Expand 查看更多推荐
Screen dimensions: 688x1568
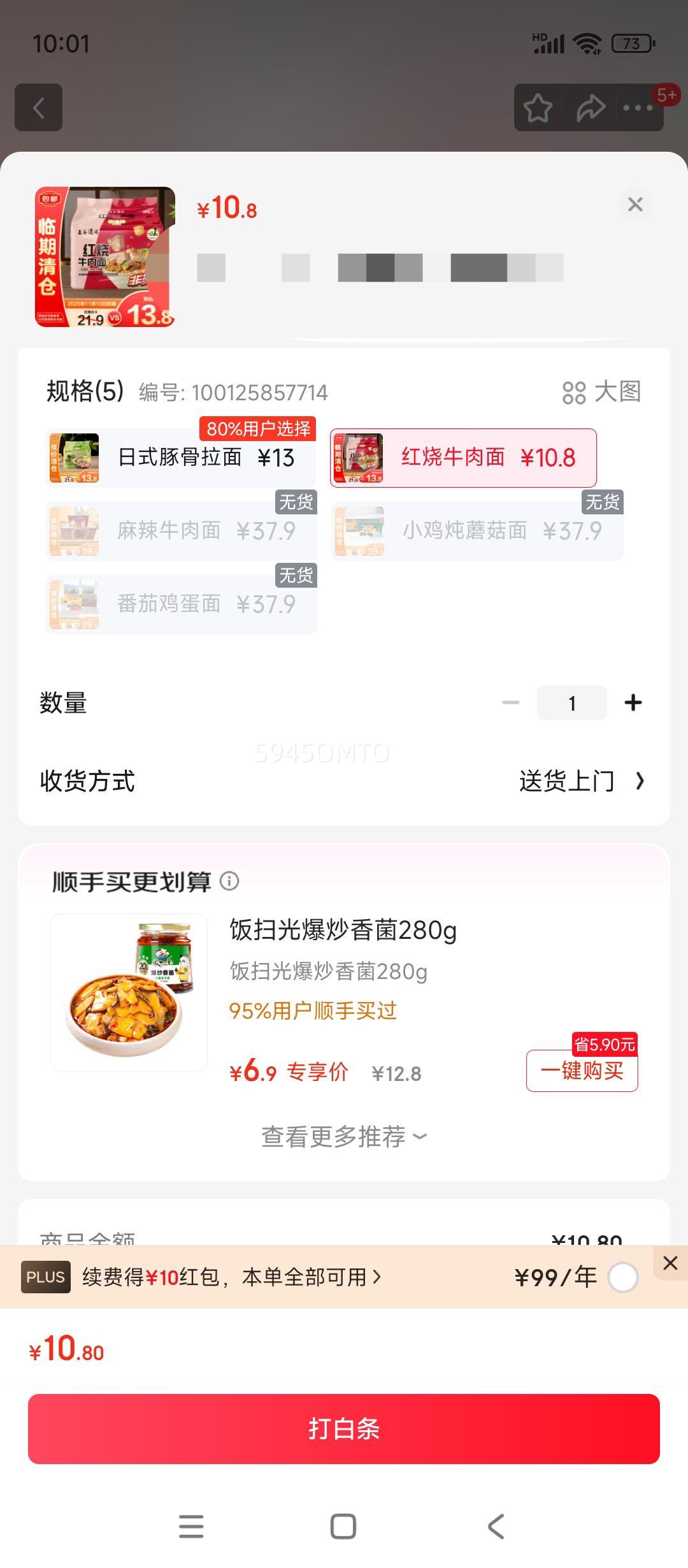point(344,1136)
